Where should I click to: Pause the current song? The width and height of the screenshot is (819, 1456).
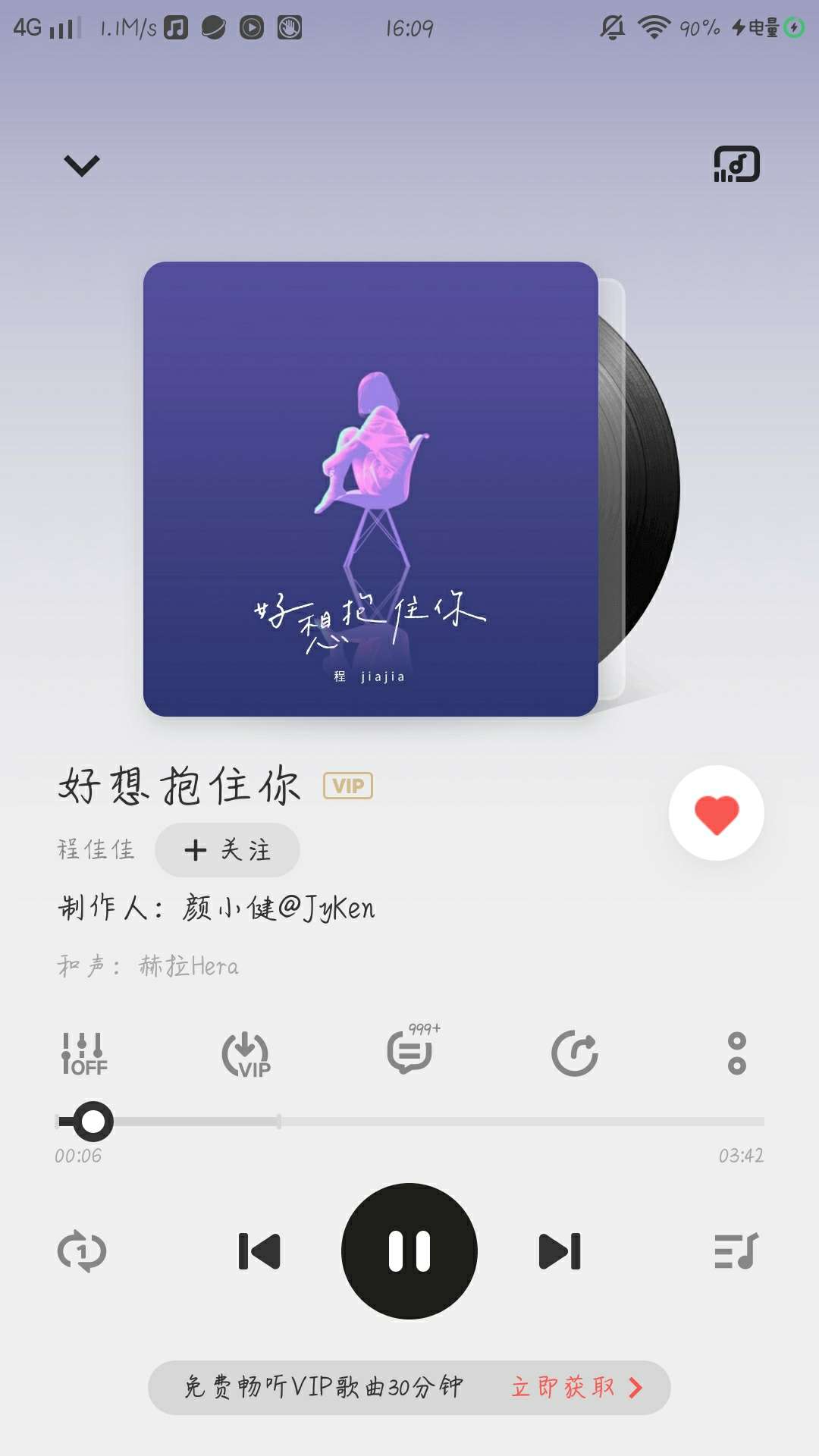409,1251
